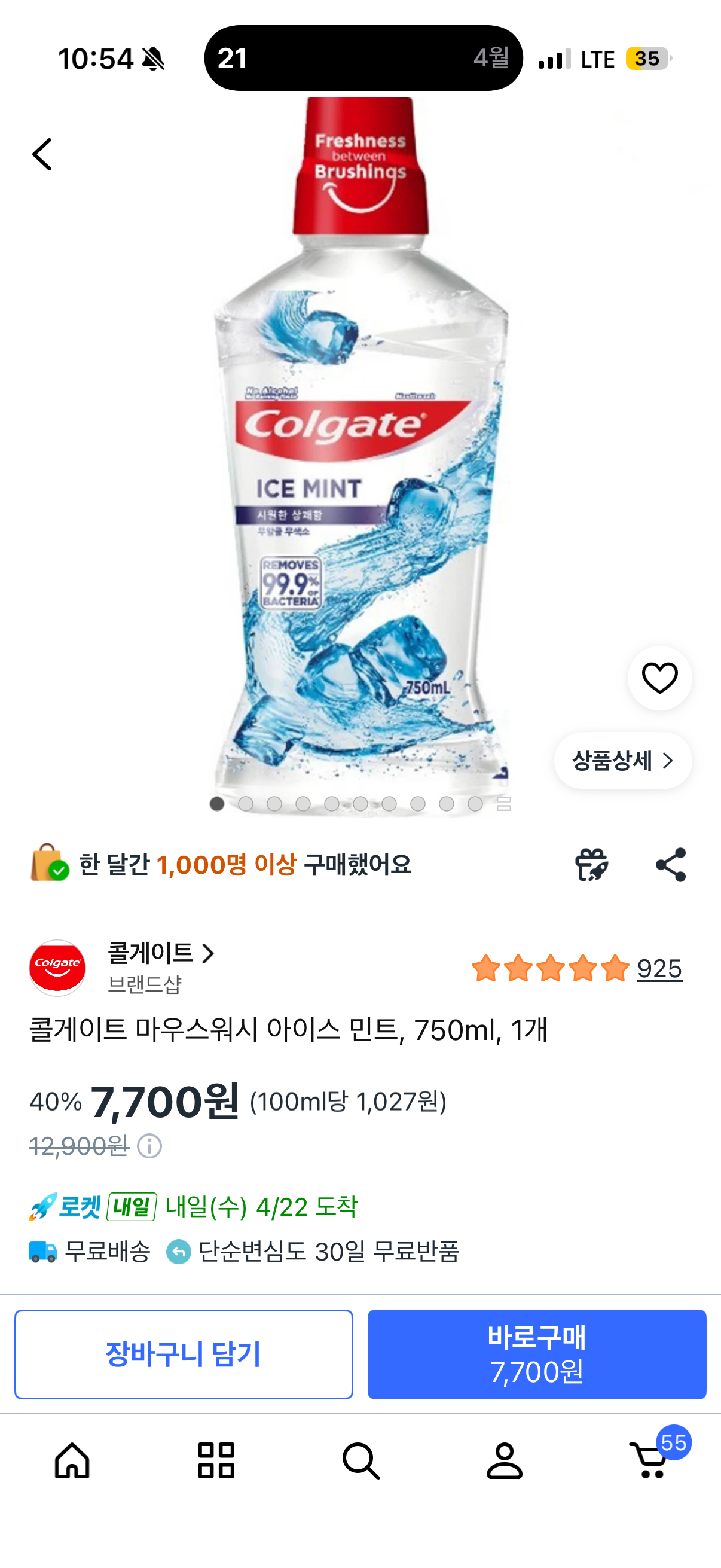Share this product
Image resolution: width=721 pixels, height=1568 pixels.
click(x=671, y=864)
